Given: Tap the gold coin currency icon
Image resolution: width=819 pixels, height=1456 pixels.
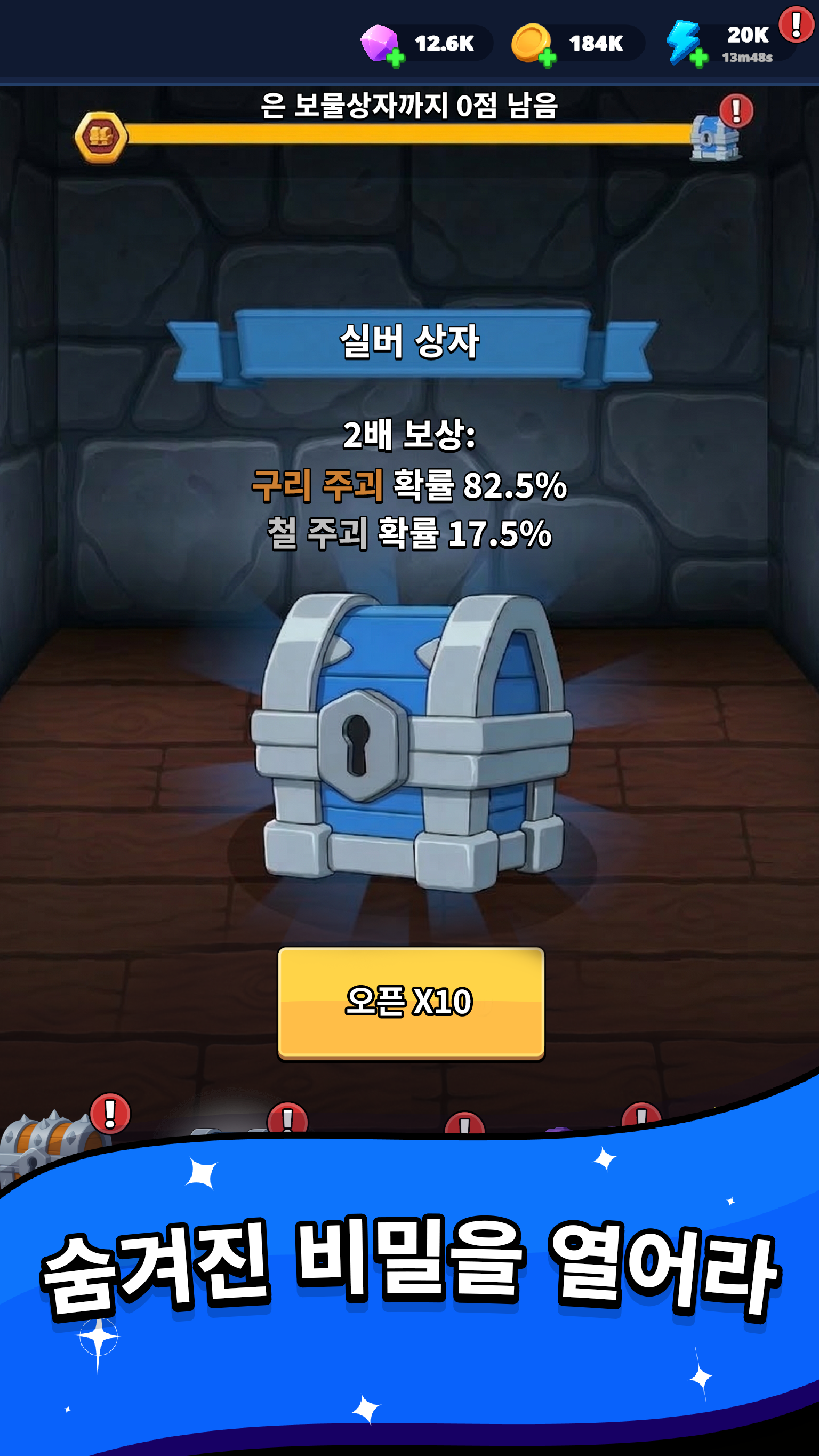Looking at the screenshot, I should (531, 42).
